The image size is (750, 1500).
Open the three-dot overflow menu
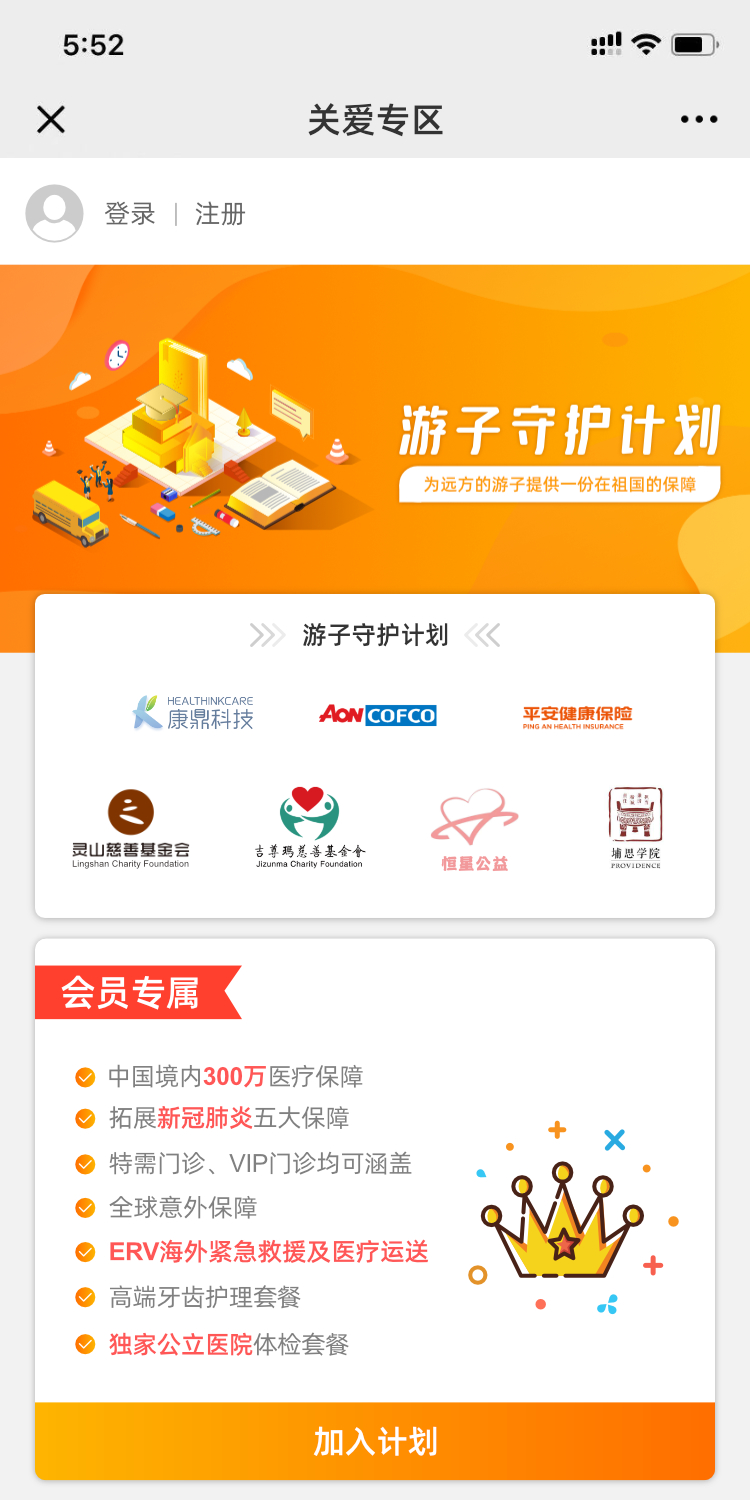698,120
